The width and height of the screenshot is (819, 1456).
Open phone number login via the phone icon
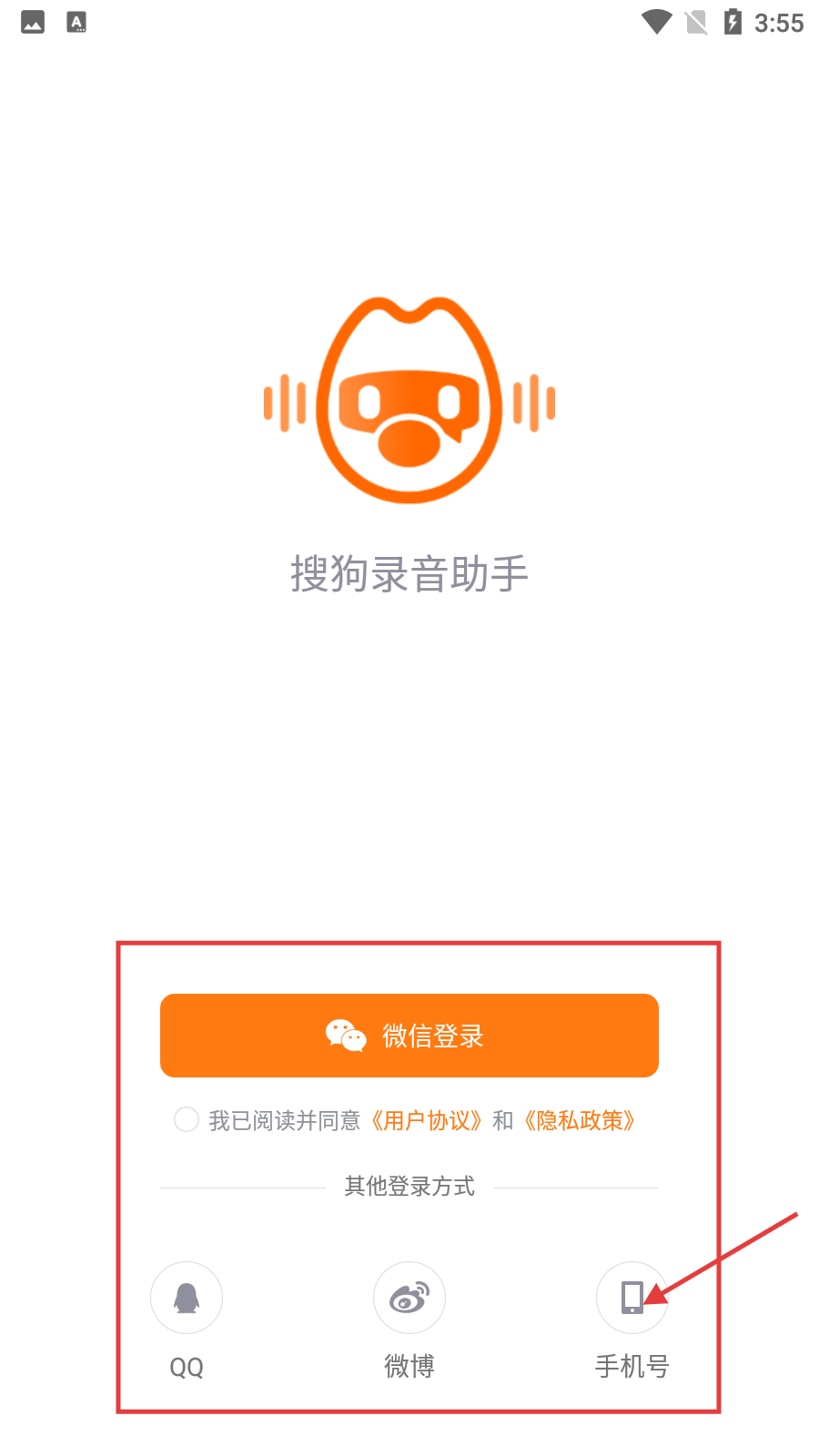point(632,1298)
